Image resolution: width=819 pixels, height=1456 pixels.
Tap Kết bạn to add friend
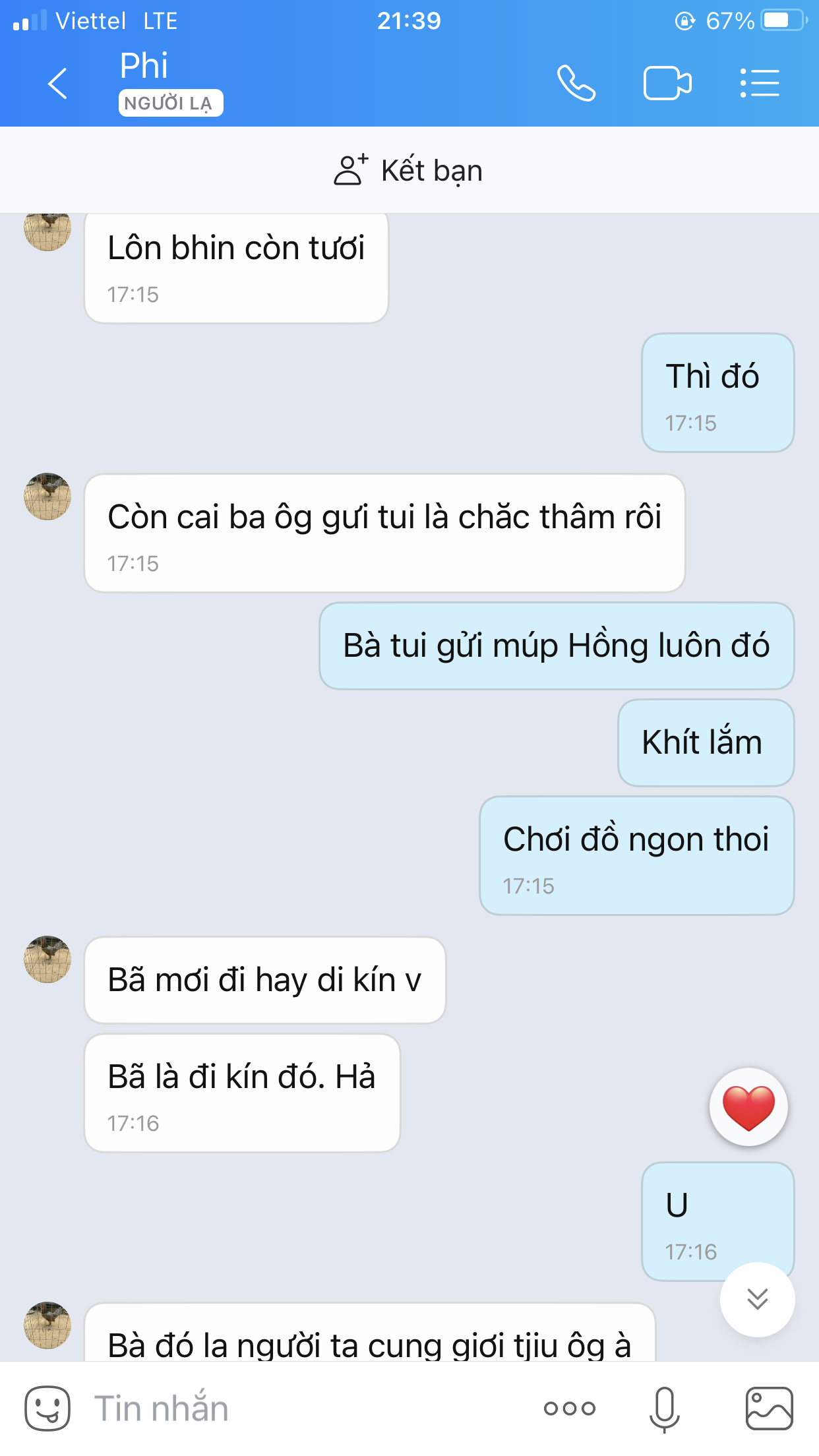tap(409, 170)
